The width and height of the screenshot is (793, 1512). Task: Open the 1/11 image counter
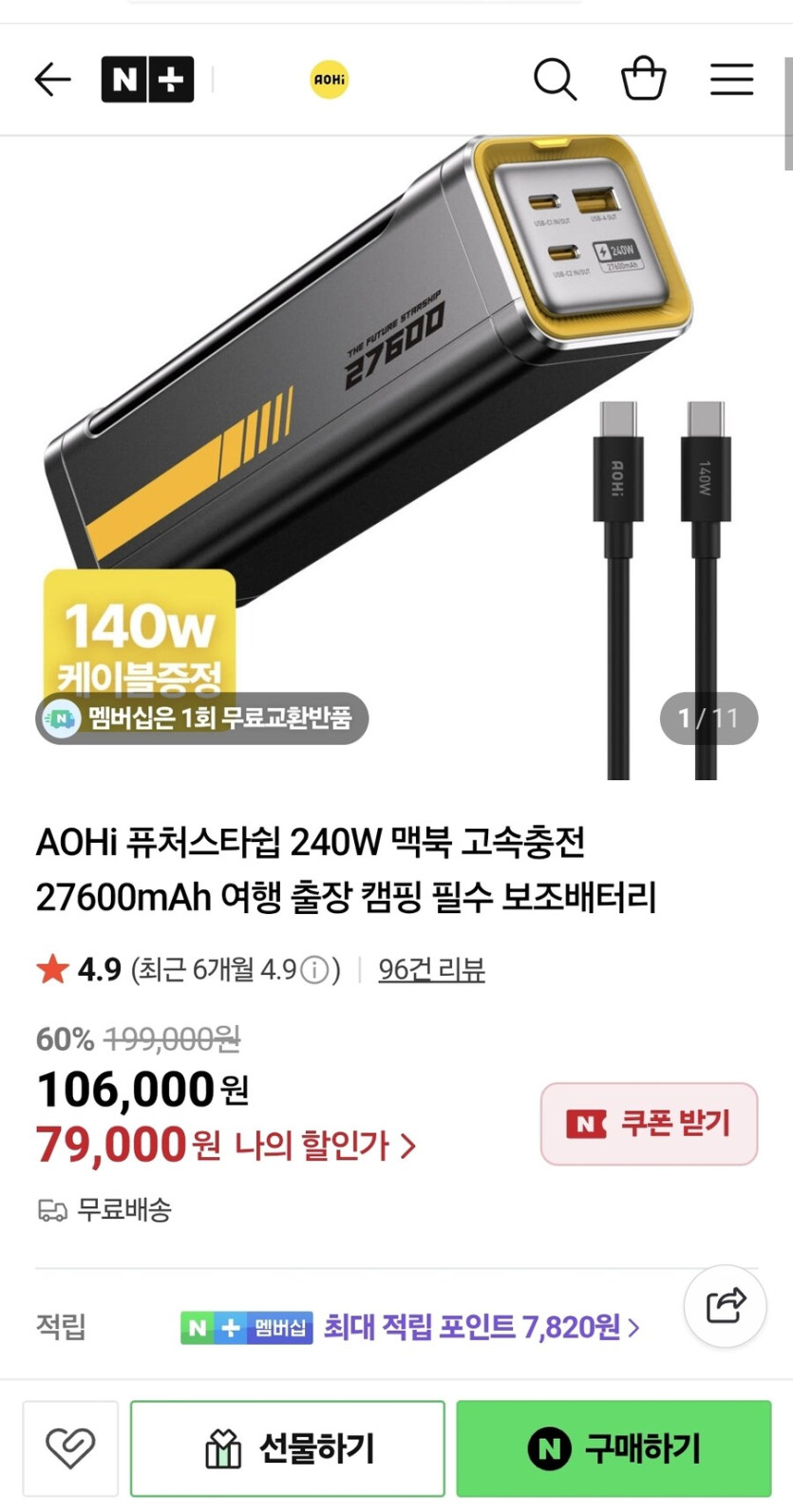[x=708, y=719]
